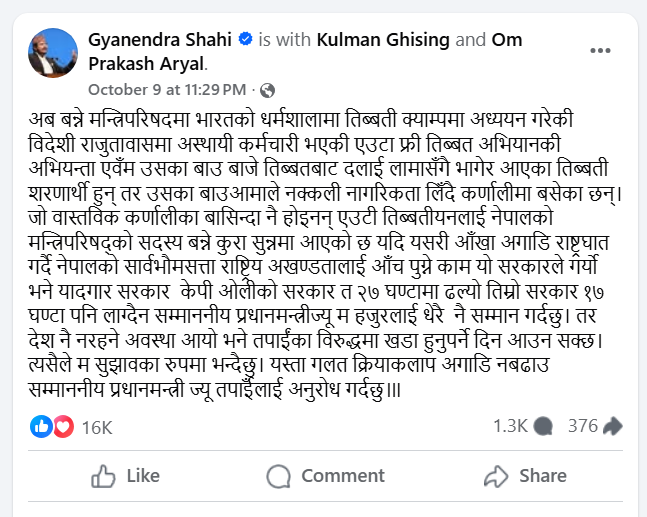Image resolution: width=647 pixels, height=517 pixels.
Task: View the 16K reactions list
Action: coord(97,427)
